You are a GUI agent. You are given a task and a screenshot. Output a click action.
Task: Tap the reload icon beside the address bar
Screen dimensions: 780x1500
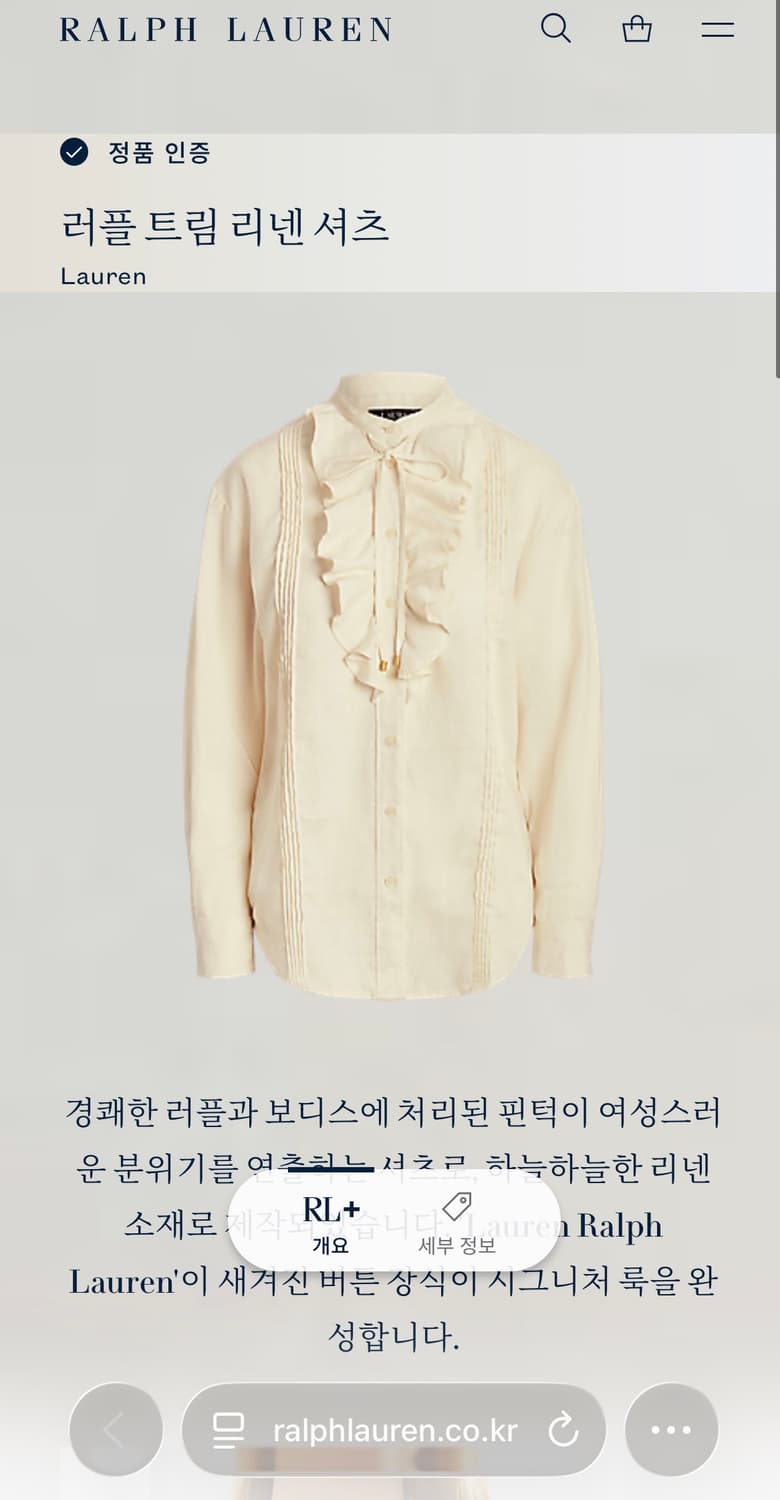564,1429
